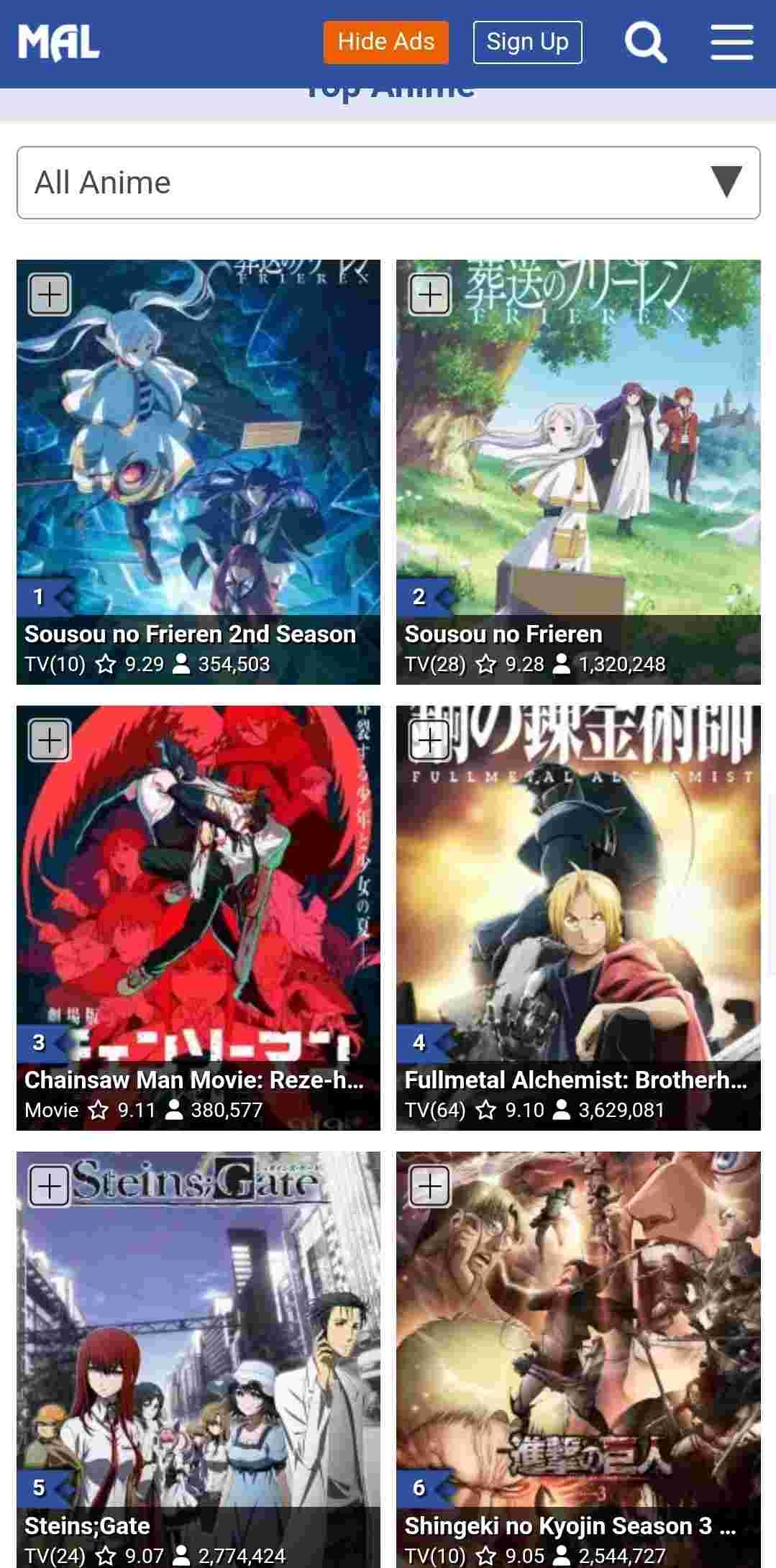Add Chainsaw Man Movie to list
Screen dimensions: 776x1568
click(50, 740)
